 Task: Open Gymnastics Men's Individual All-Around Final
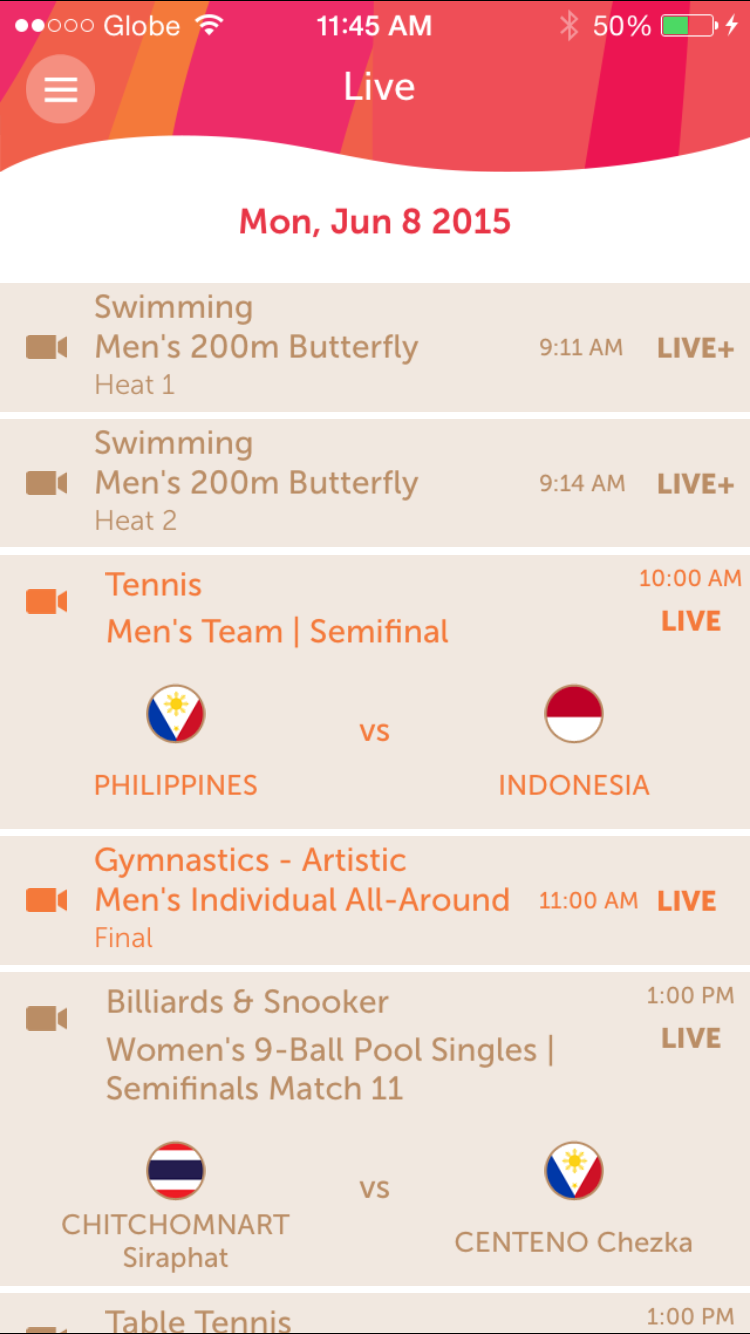[x=375, y=900]
